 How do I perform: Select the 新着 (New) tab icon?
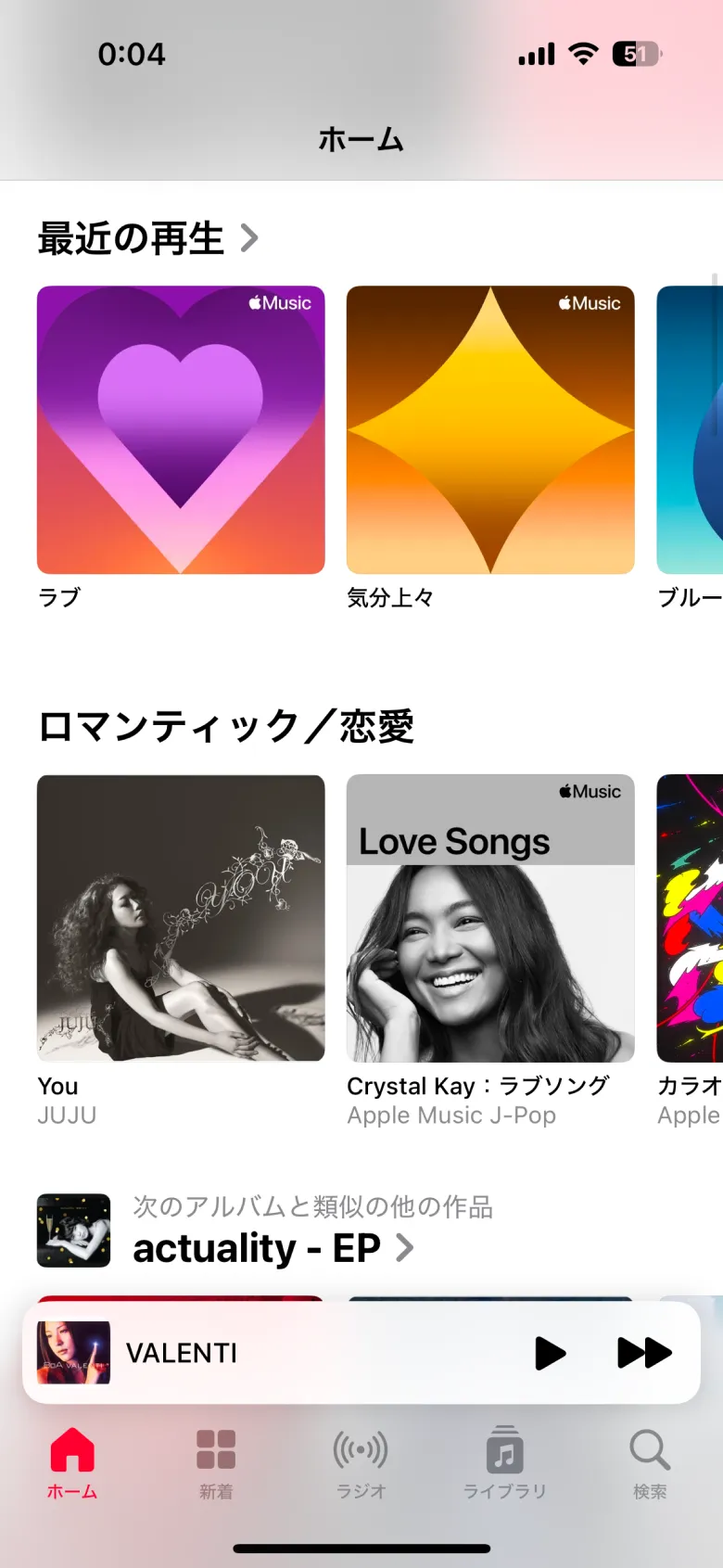coord(216,1449)
